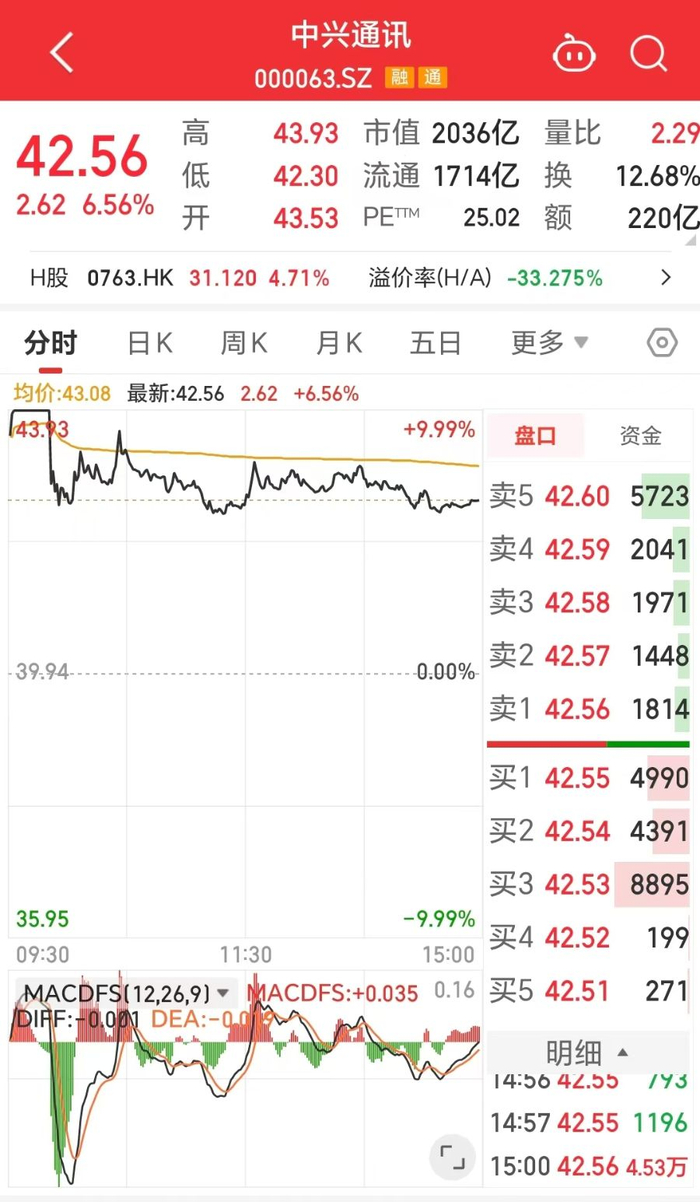Switch to the 五日 chart tab
The height and width of the screenshot is (1202, 700).
(x=436, y=344)
